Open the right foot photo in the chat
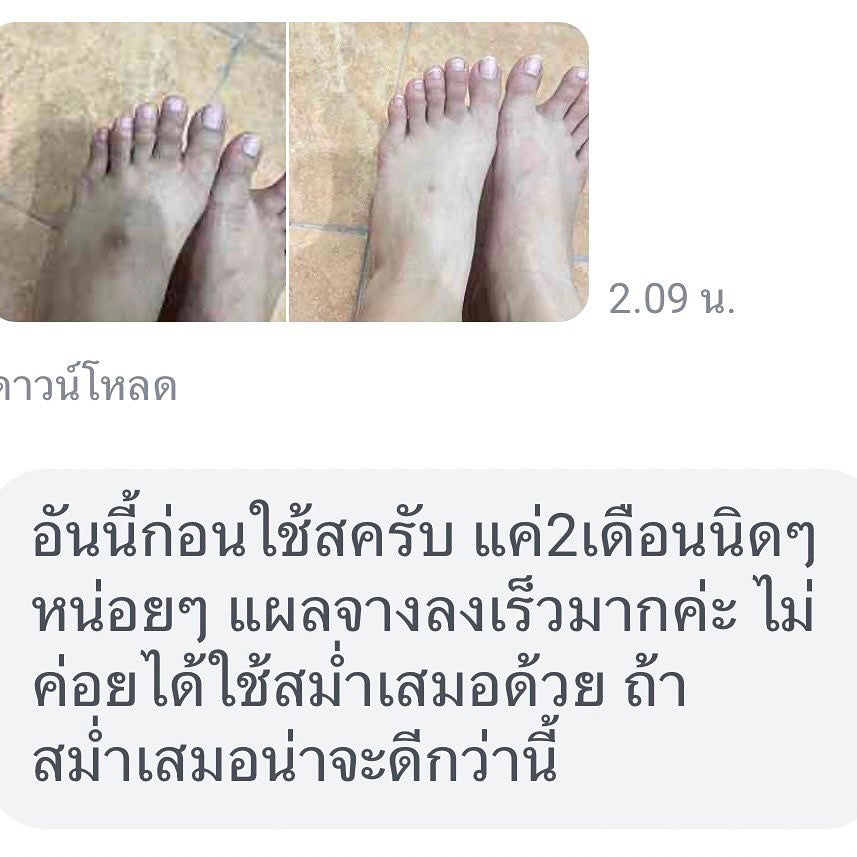Image resolution: width=857 pixels, height=857 pixels. 438,172
